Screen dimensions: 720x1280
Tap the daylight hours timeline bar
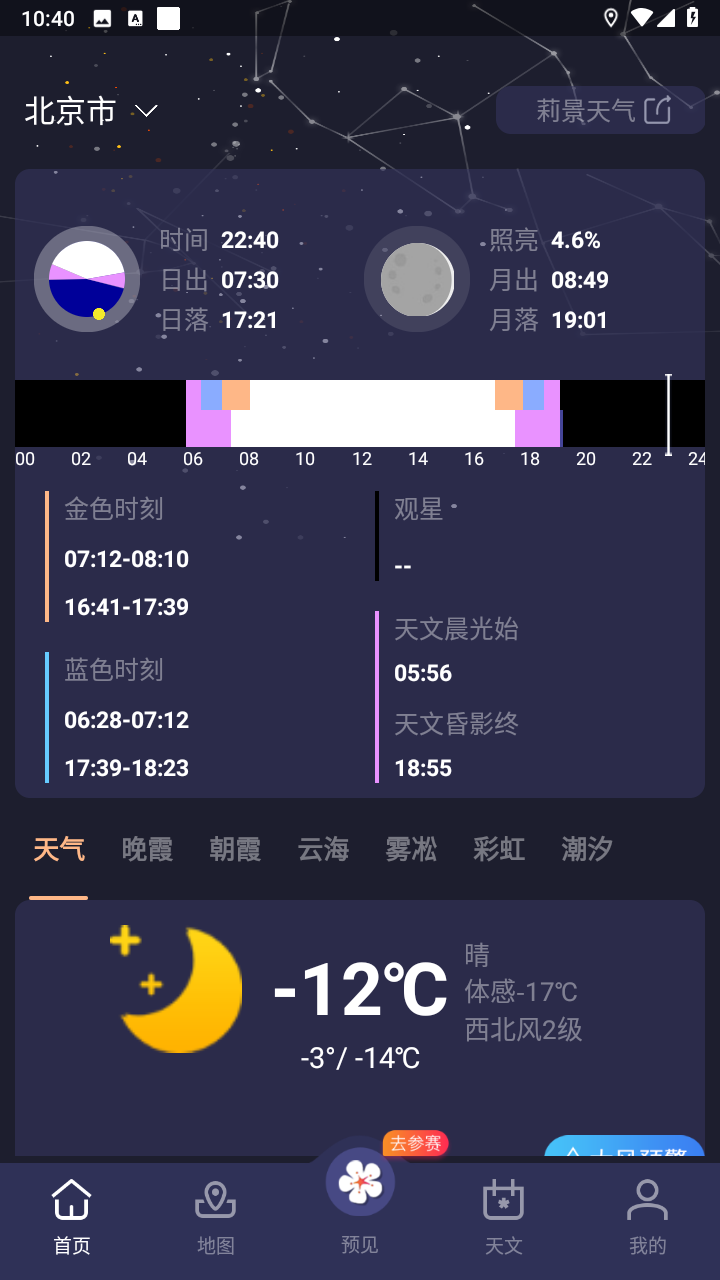pyautogui.click(x=360, y=410)
